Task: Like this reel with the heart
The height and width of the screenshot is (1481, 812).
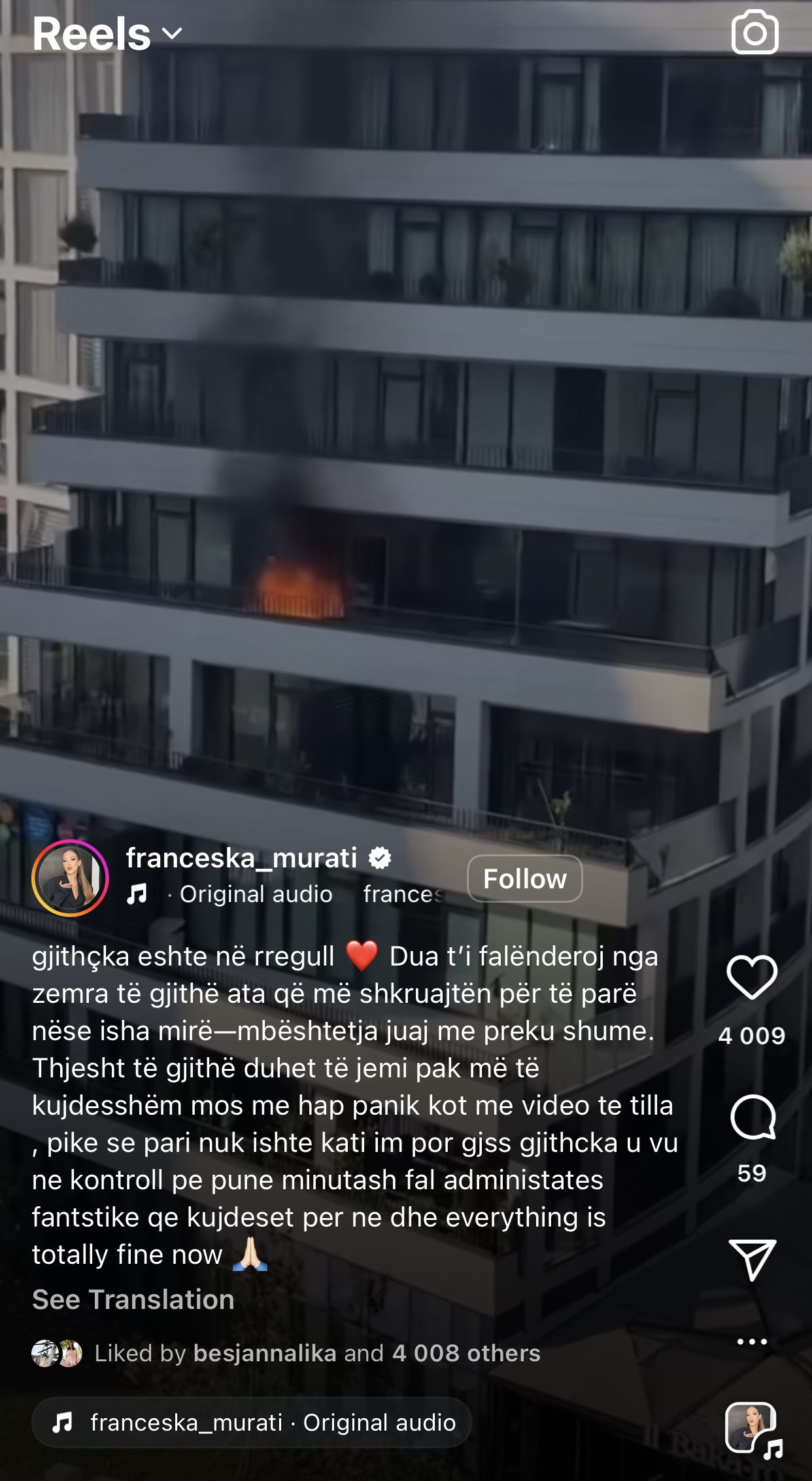Action: point(752,977)
